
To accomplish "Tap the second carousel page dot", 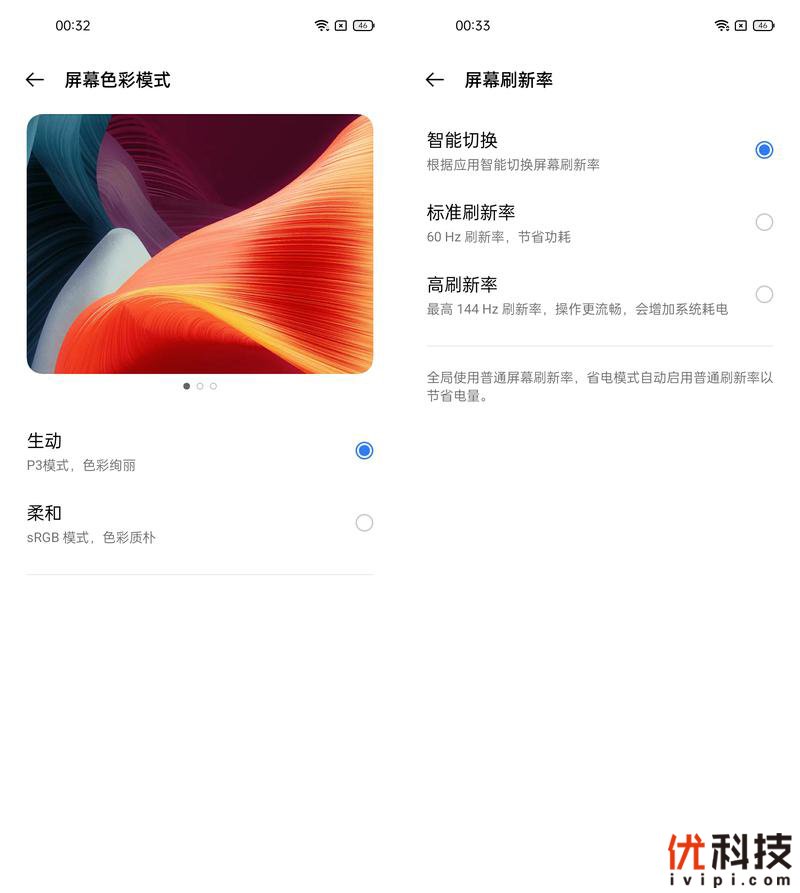I will pos(200,385).
